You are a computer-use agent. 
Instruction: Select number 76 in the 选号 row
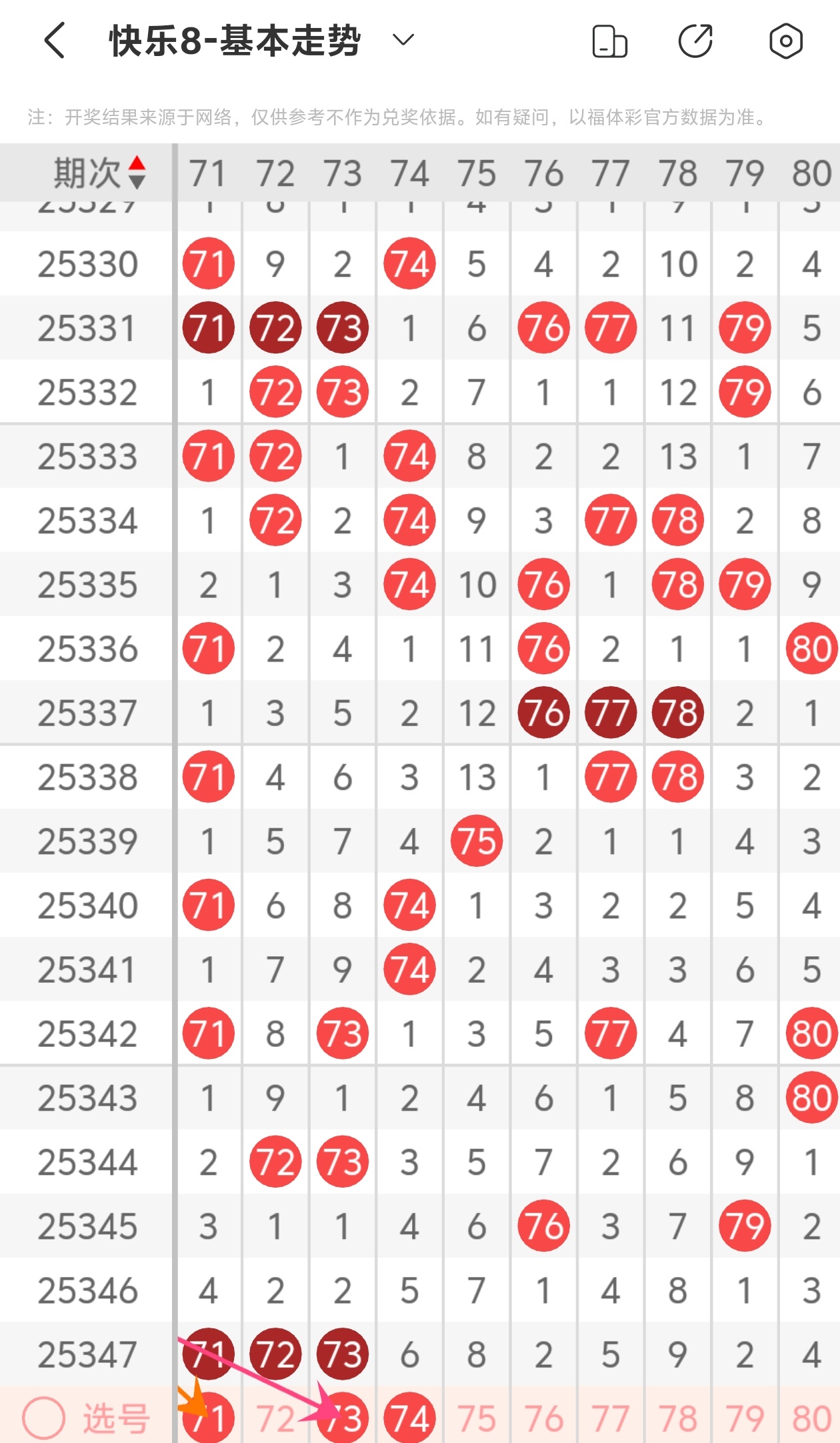[544, 1418]
